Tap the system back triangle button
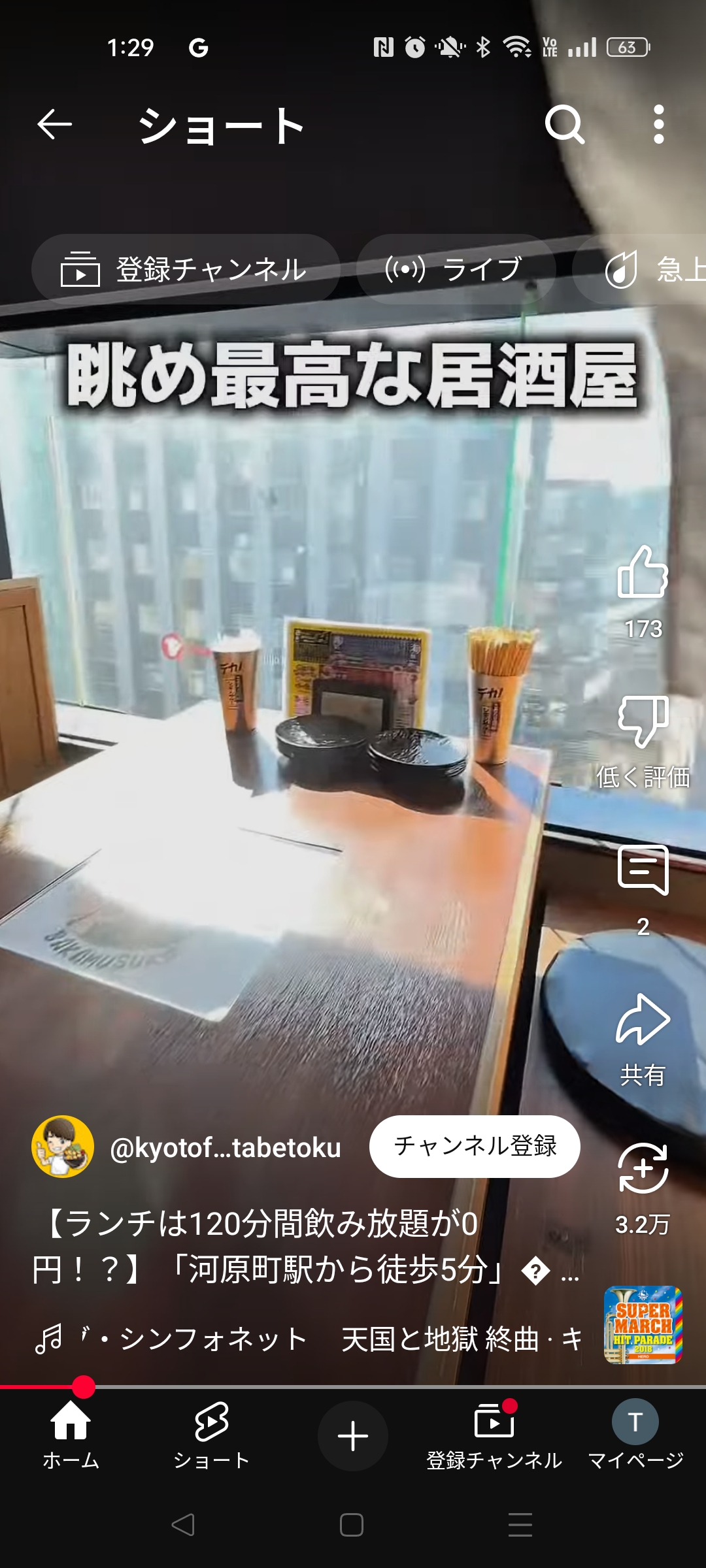 point(183,1525)
